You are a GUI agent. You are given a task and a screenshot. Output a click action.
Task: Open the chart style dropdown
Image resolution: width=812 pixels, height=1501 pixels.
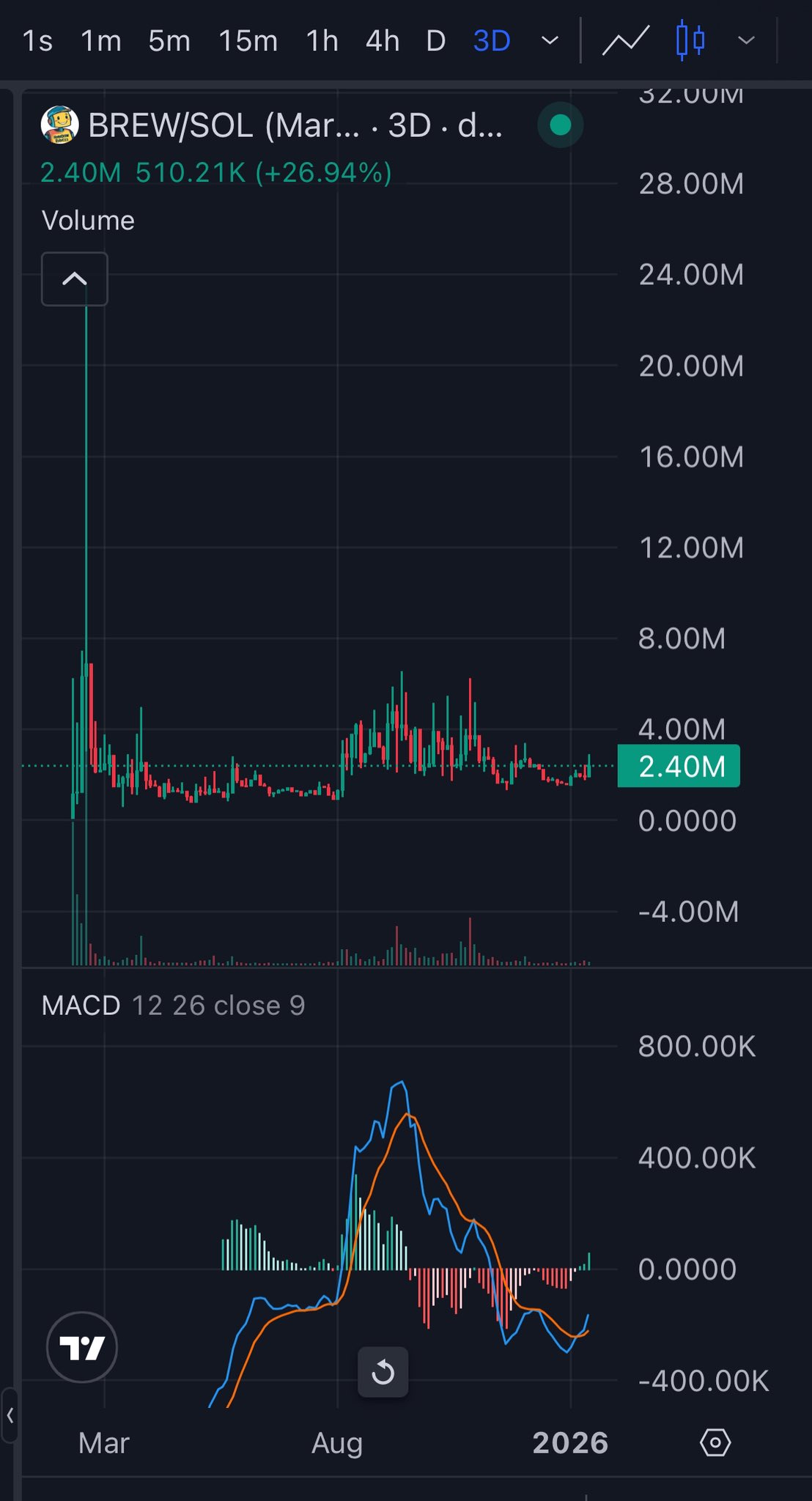[x=746, y=41]
